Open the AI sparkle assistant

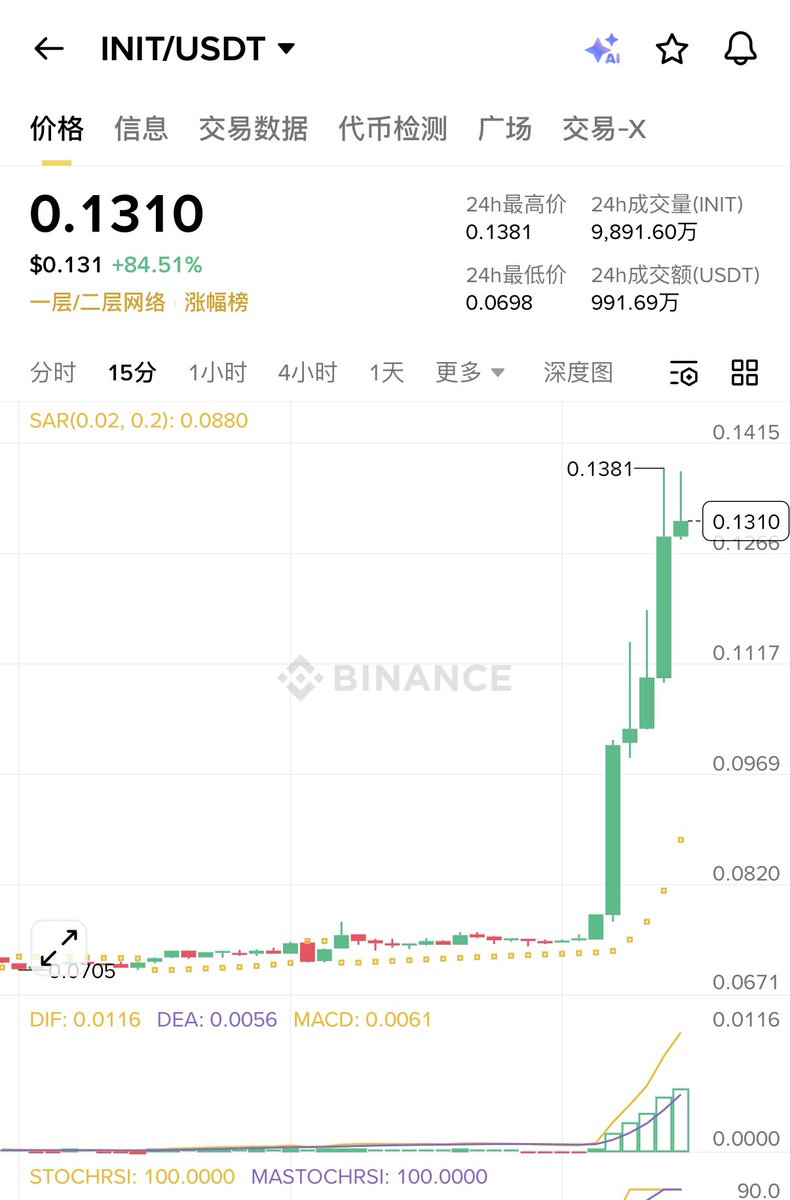[603, 49]
